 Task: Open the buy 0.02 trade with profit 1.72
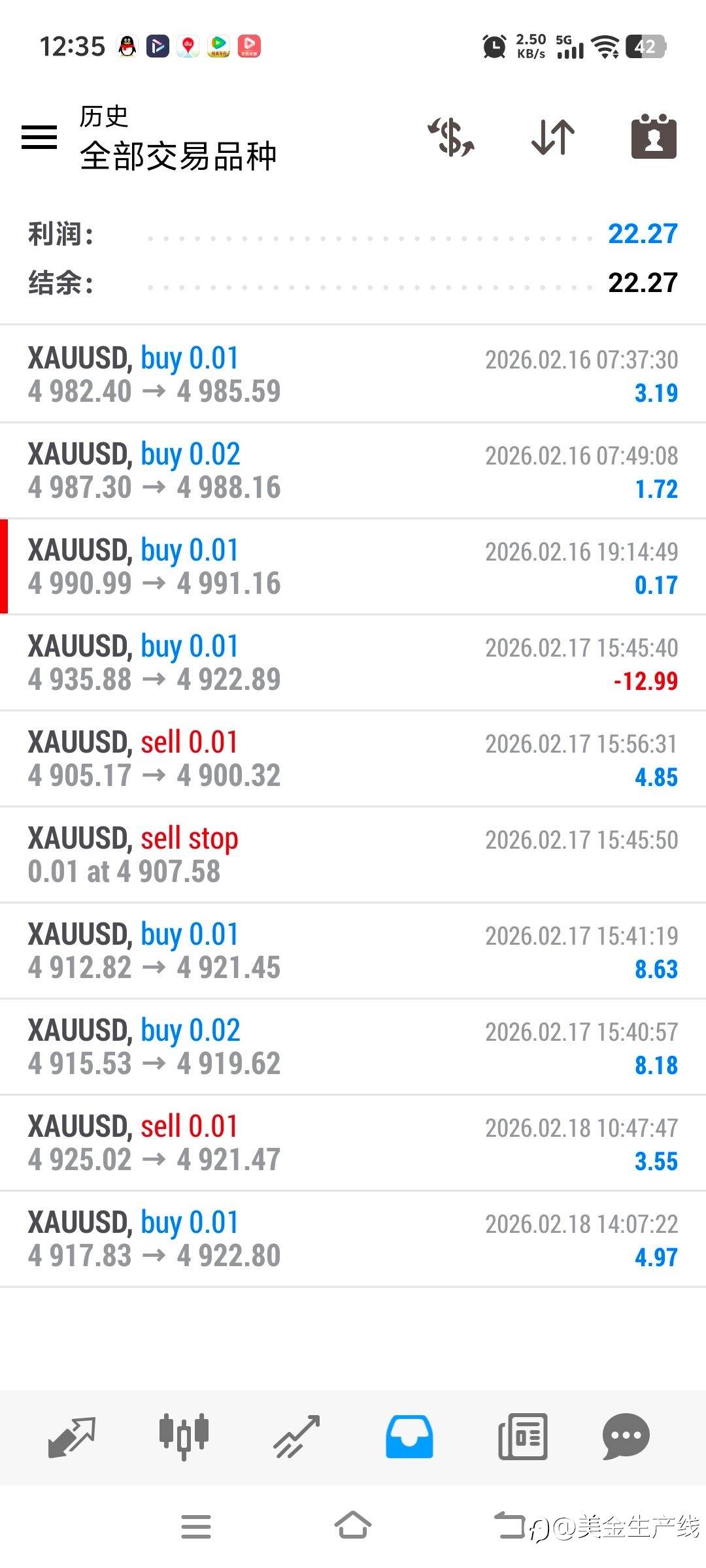pyautogui.click(x=353, y=470)
